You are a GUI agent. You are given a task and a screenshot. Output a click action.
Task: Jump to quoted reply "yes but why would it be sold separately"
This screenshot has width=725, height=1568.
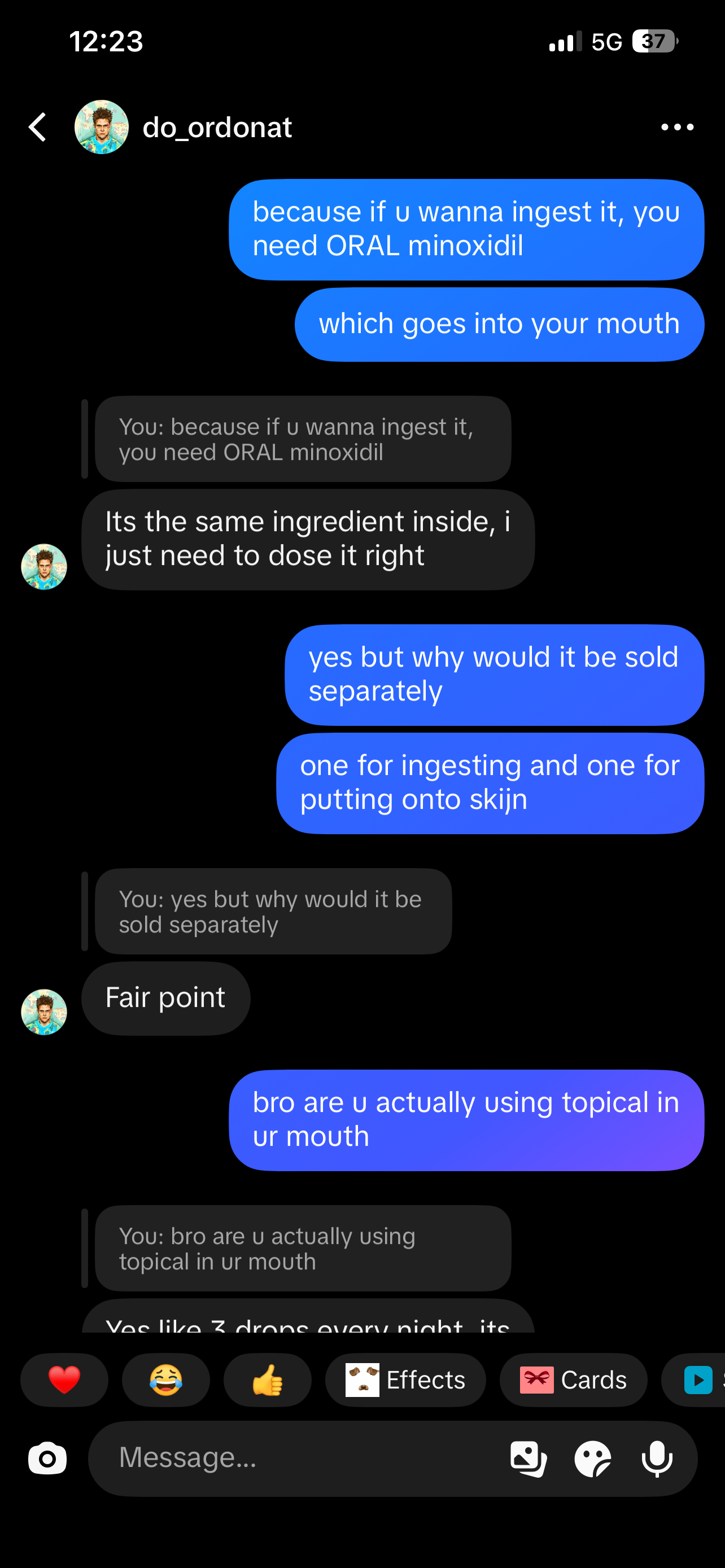(273, 911)
